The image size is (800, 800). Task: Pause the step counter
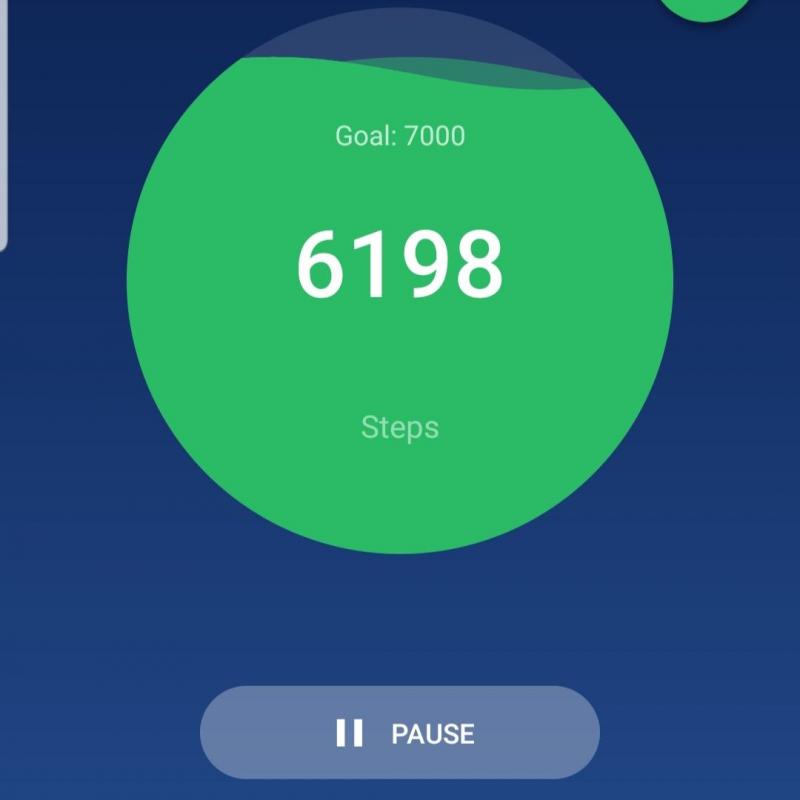click(400, 733)
